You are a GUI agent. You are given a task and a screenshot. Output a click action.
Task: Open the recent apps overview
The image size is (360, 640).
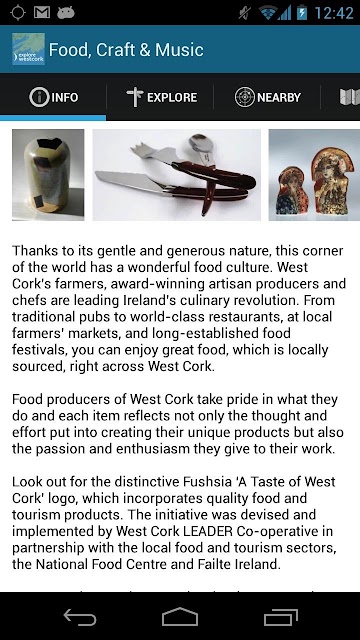280,616
